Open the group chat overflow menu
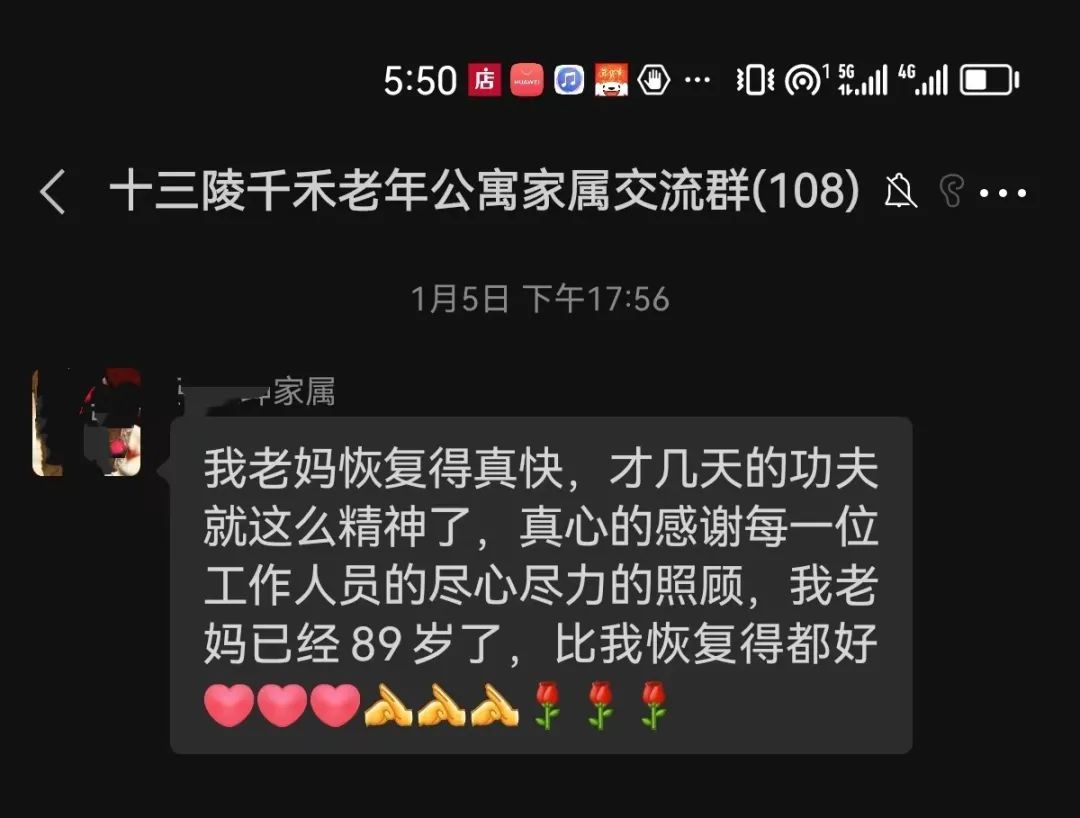 coord(1003,193)
